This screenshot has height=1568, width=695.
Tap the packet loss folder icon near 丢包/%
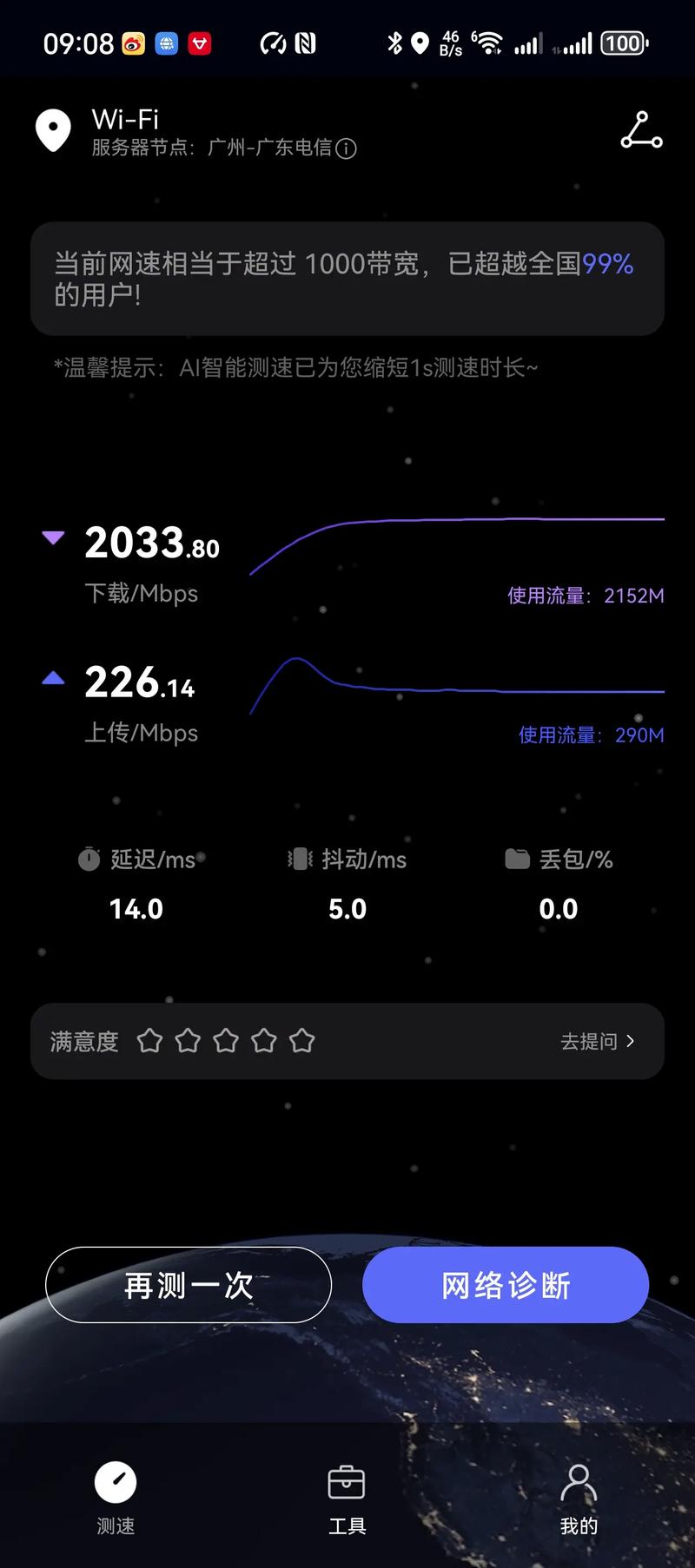click(517, 859)
